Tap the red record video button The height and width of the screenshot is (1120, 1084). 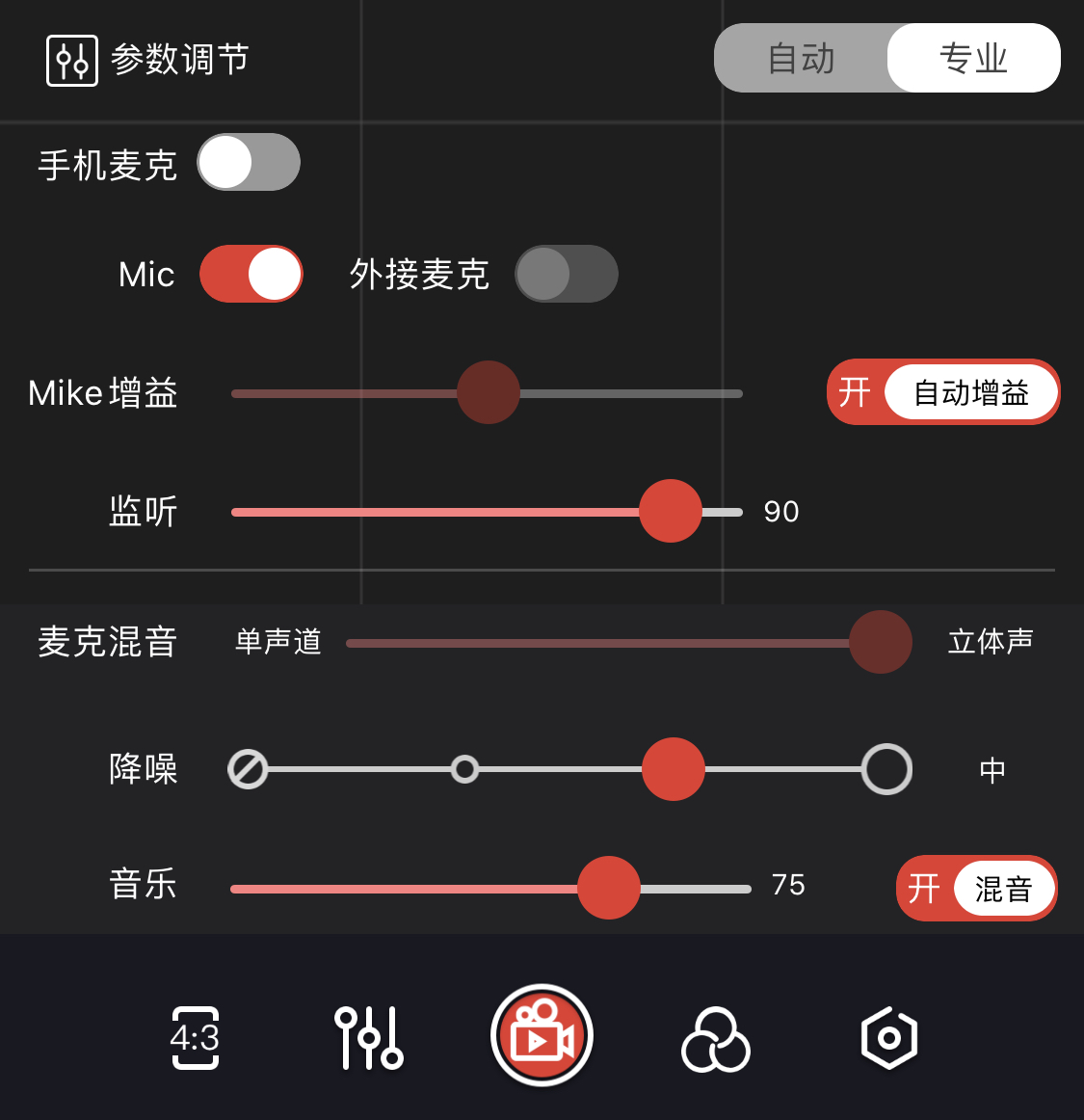tap(542, 1036)
